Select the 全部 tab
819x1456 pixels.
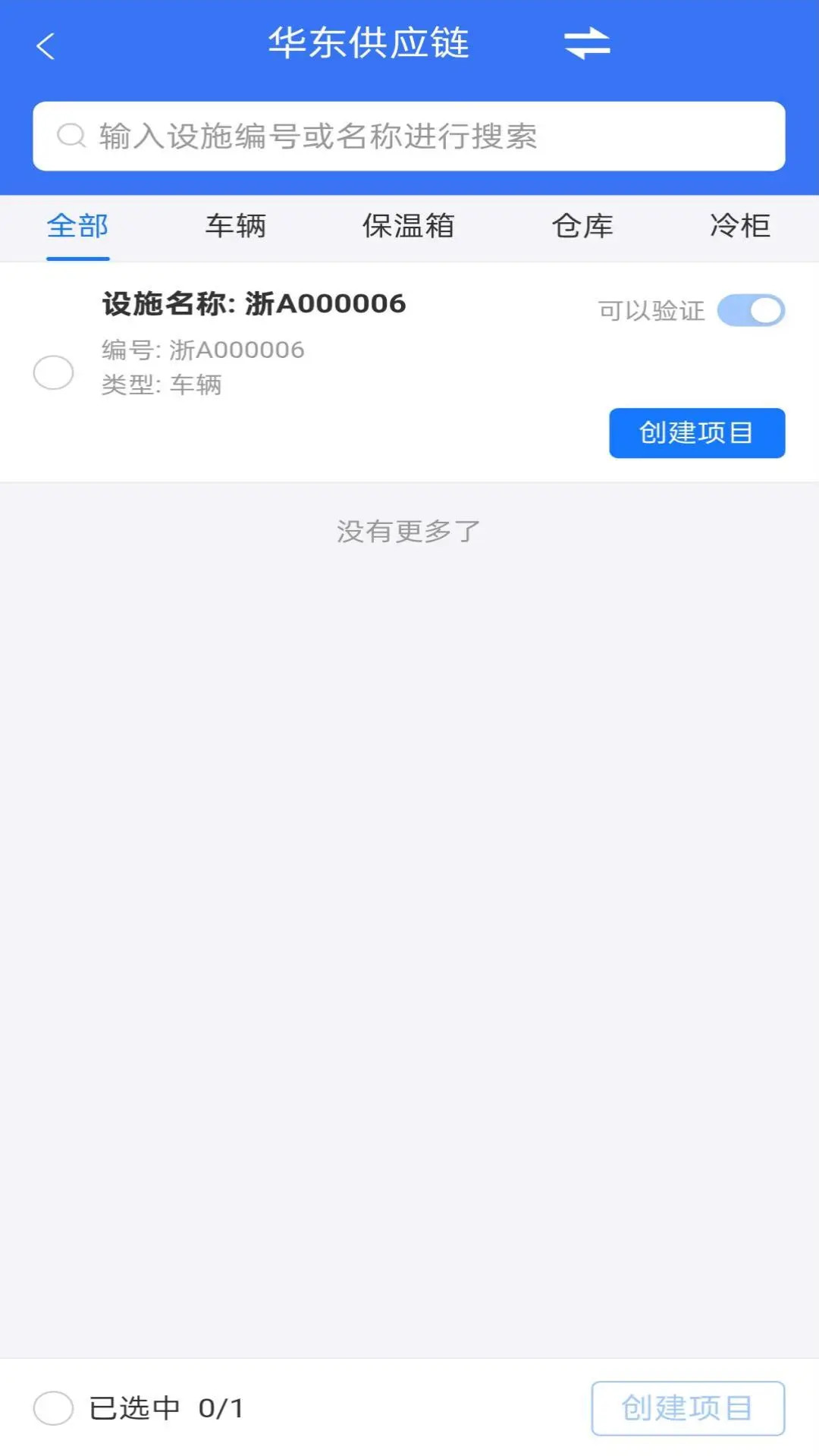77,225
